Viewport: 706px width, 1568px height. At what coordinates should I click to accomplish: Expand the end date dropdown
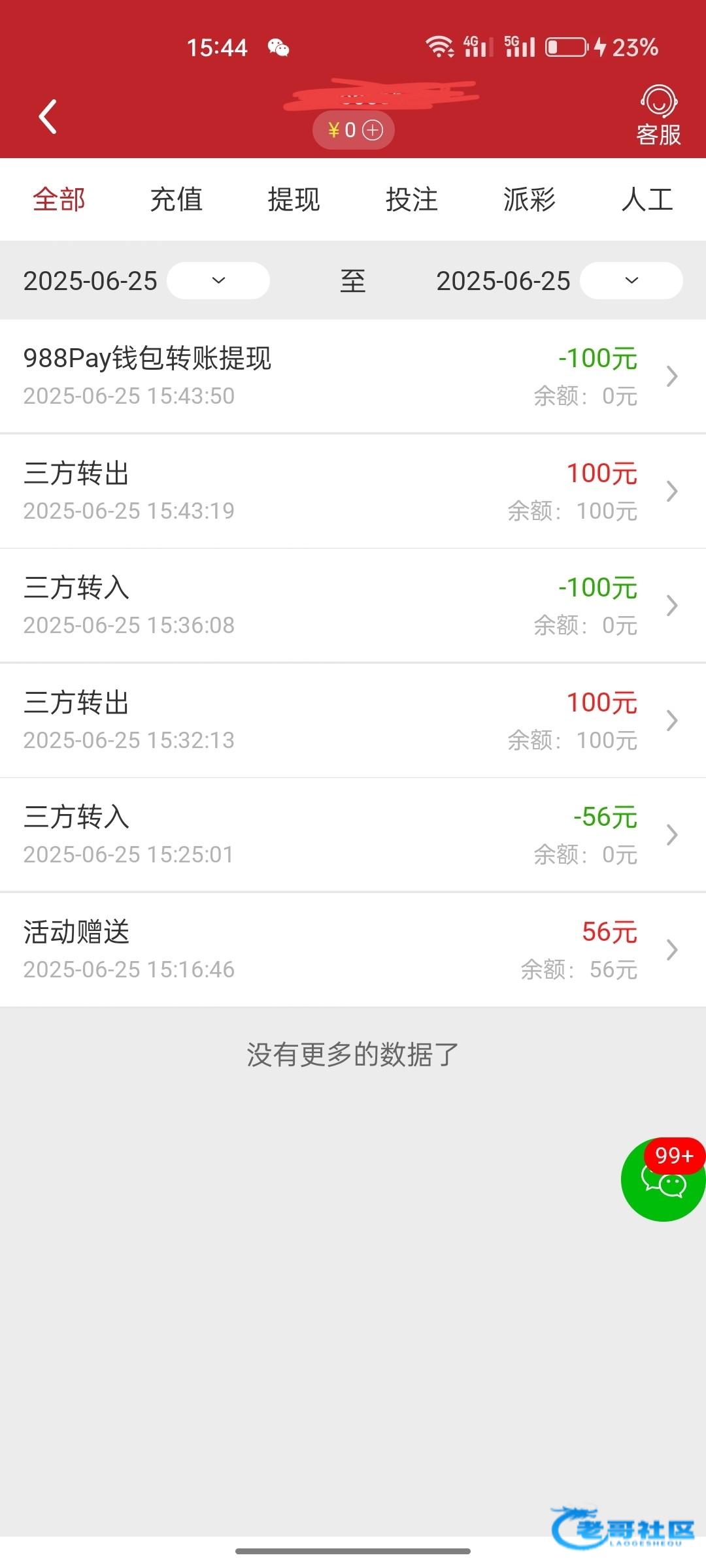pyautogui.click(x=631, y=280)
